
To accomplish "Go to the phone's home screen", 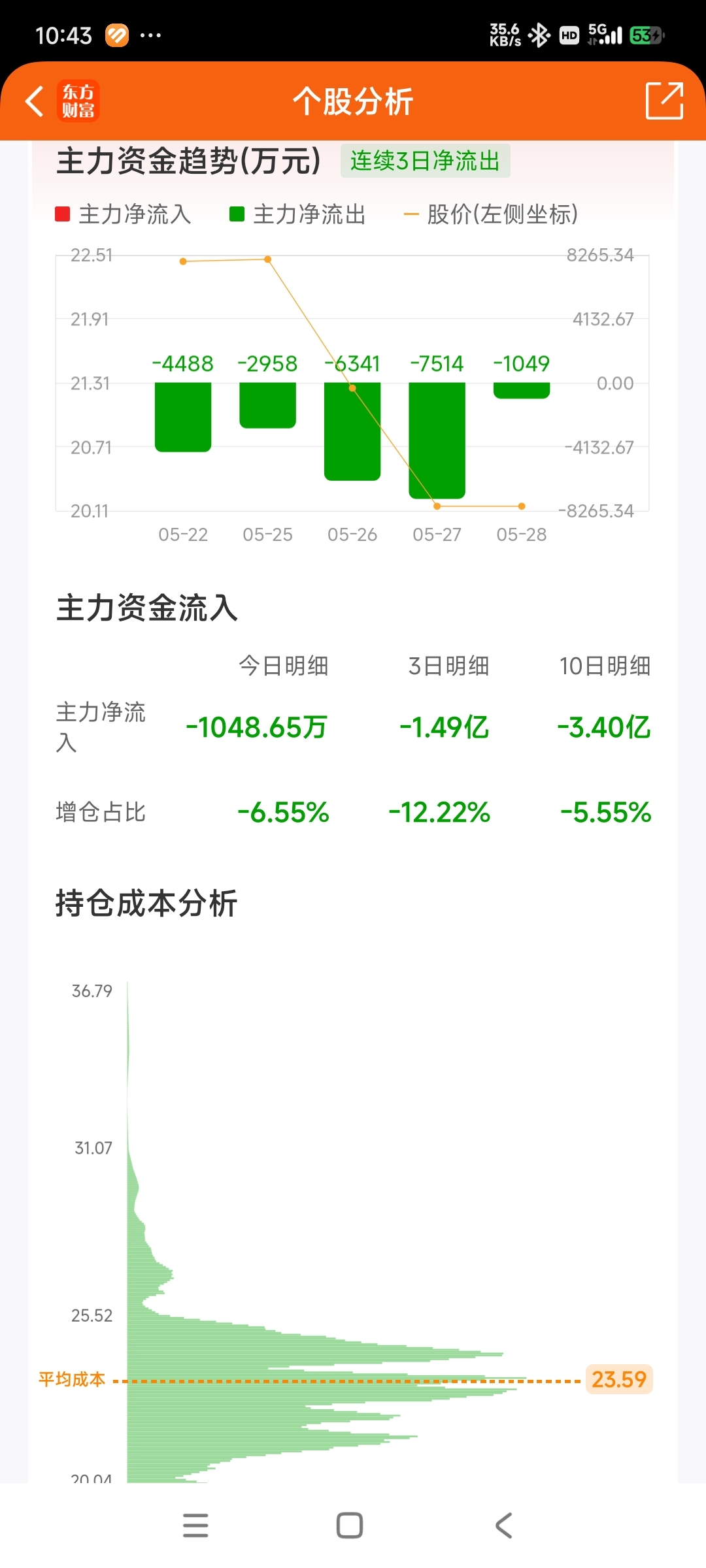I will pyautogui.click(x=350, y=1526).
